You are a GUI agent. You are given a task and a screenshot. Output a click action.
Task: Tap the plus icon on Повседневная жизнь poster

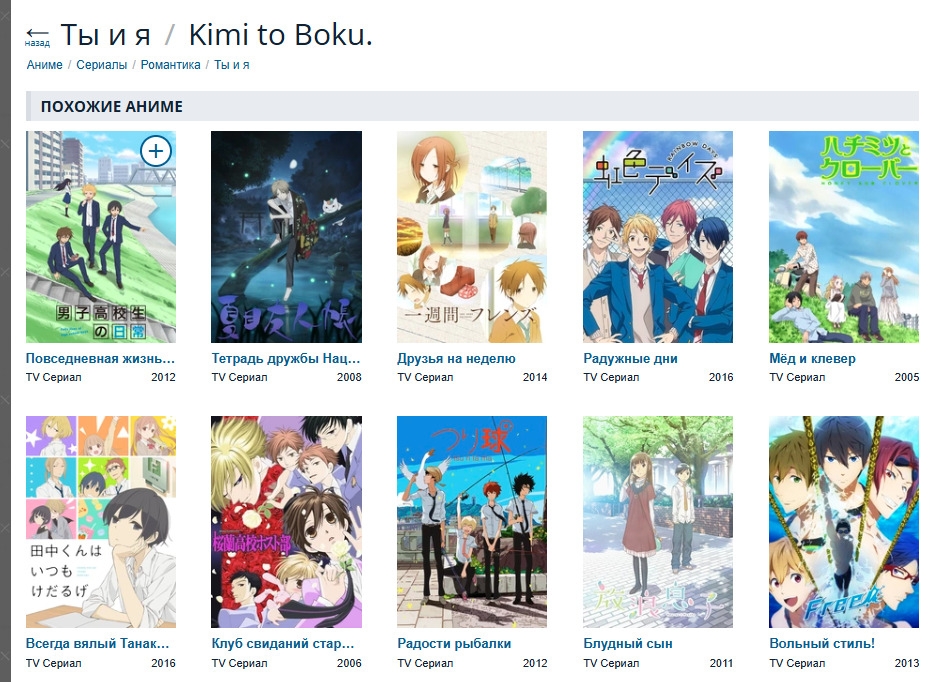tap(156, 151)
